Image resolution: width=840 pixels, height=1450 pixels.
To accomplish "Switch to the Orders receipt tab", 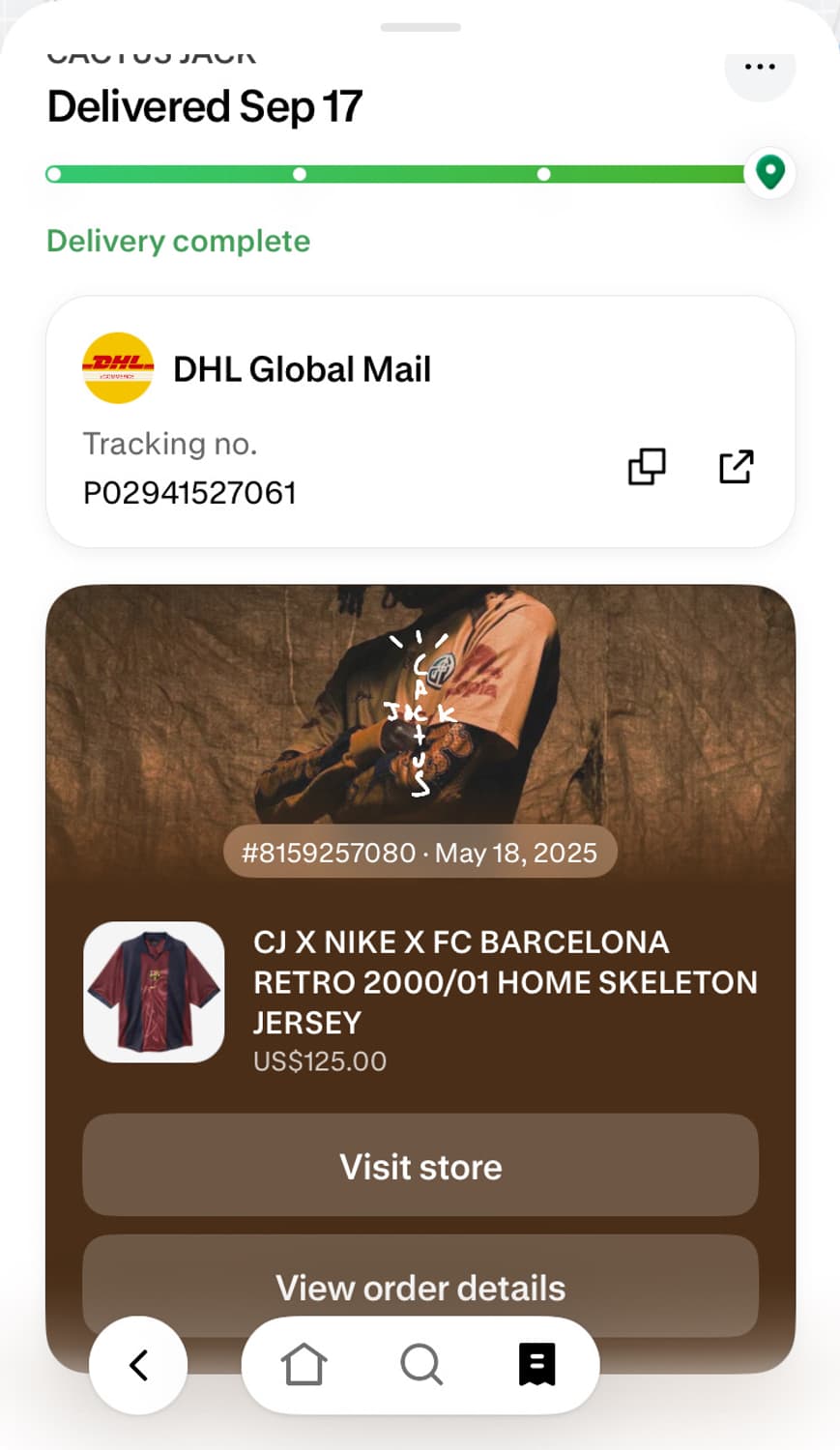I will point(536,1365).
